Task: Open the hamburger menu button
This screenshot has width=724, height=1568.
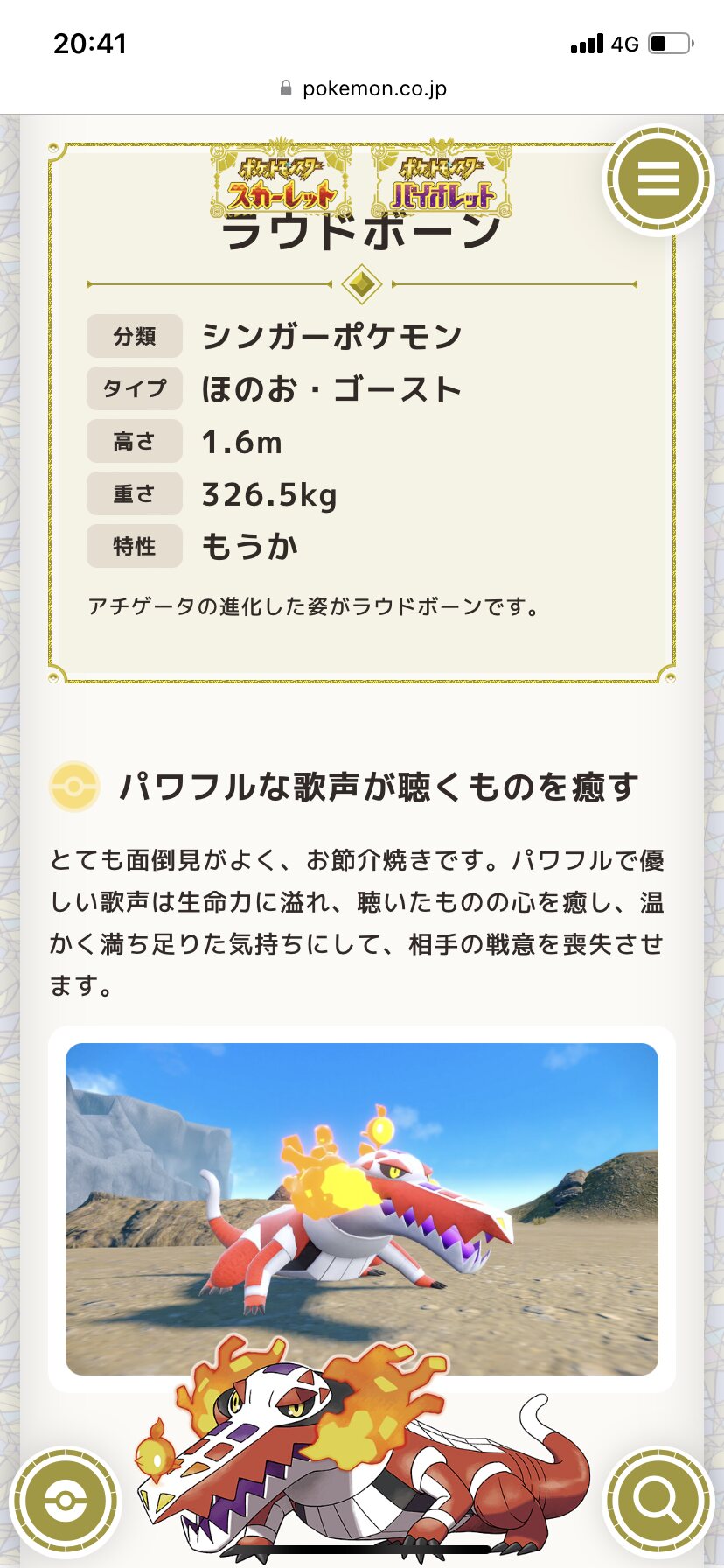Action: coord(658,179)
